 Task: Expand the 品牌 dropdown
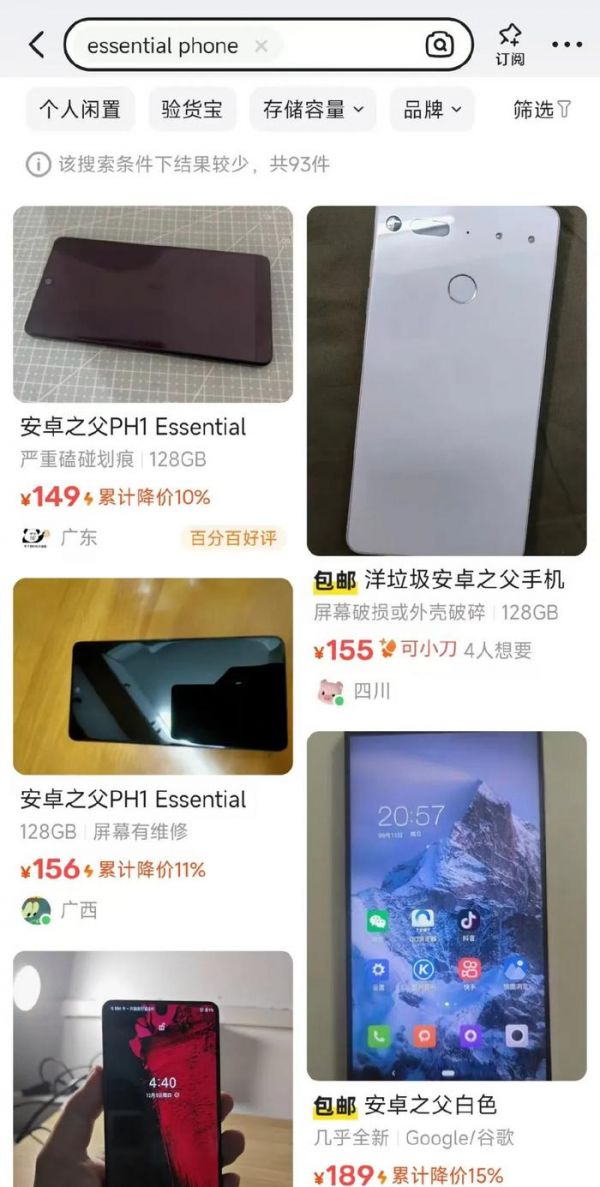(432, 109)
